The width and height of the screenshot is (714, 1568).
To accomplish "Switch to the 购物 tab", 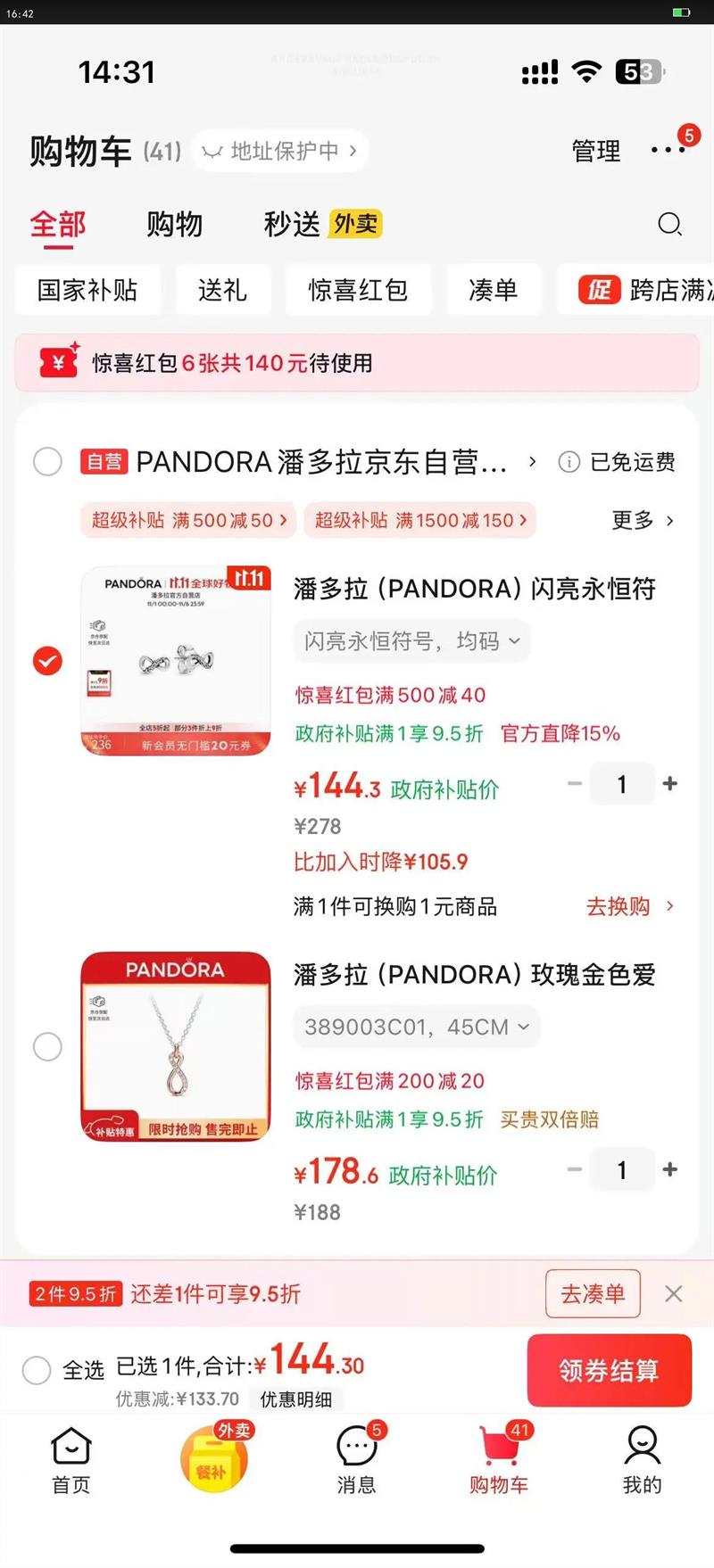I will click(x=173, y=225).
